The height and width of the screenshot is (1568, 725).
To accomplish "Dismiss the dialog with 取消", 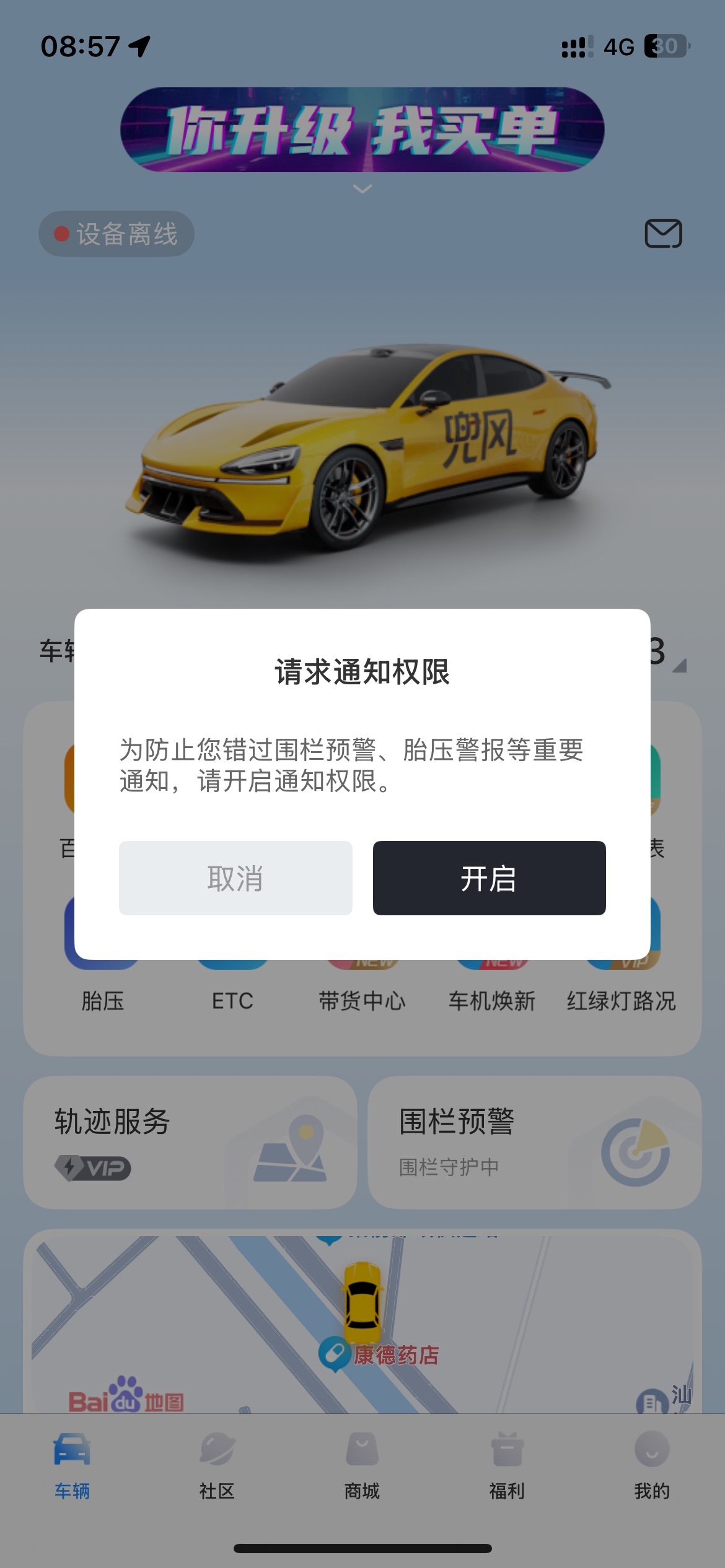I will 235,878.
